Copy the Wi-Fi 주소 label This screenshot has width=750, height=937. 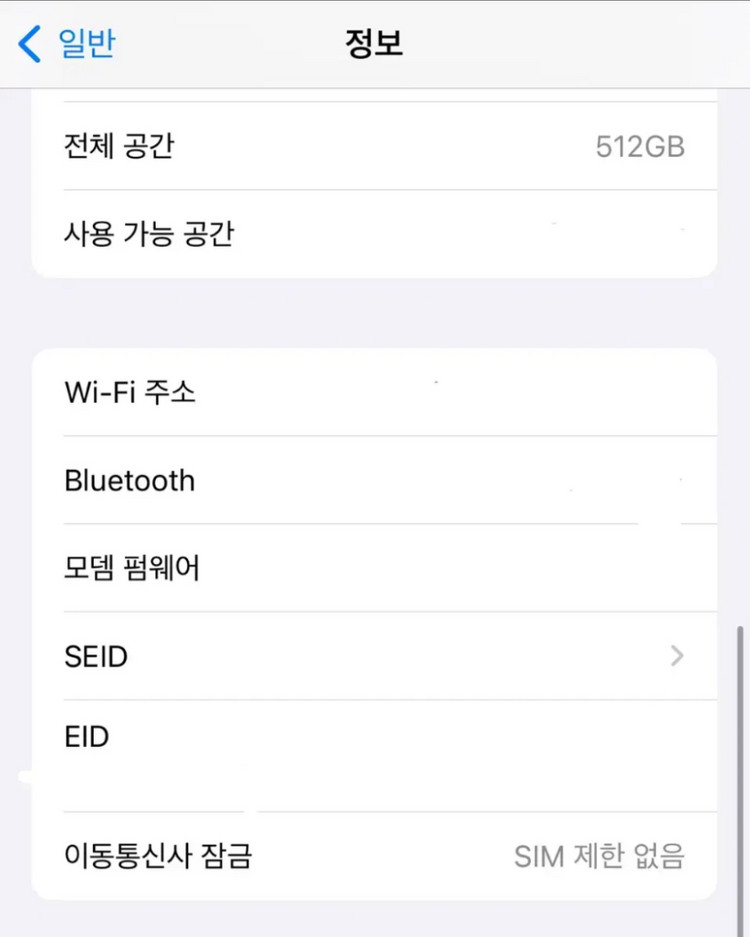tap(131, 392)
